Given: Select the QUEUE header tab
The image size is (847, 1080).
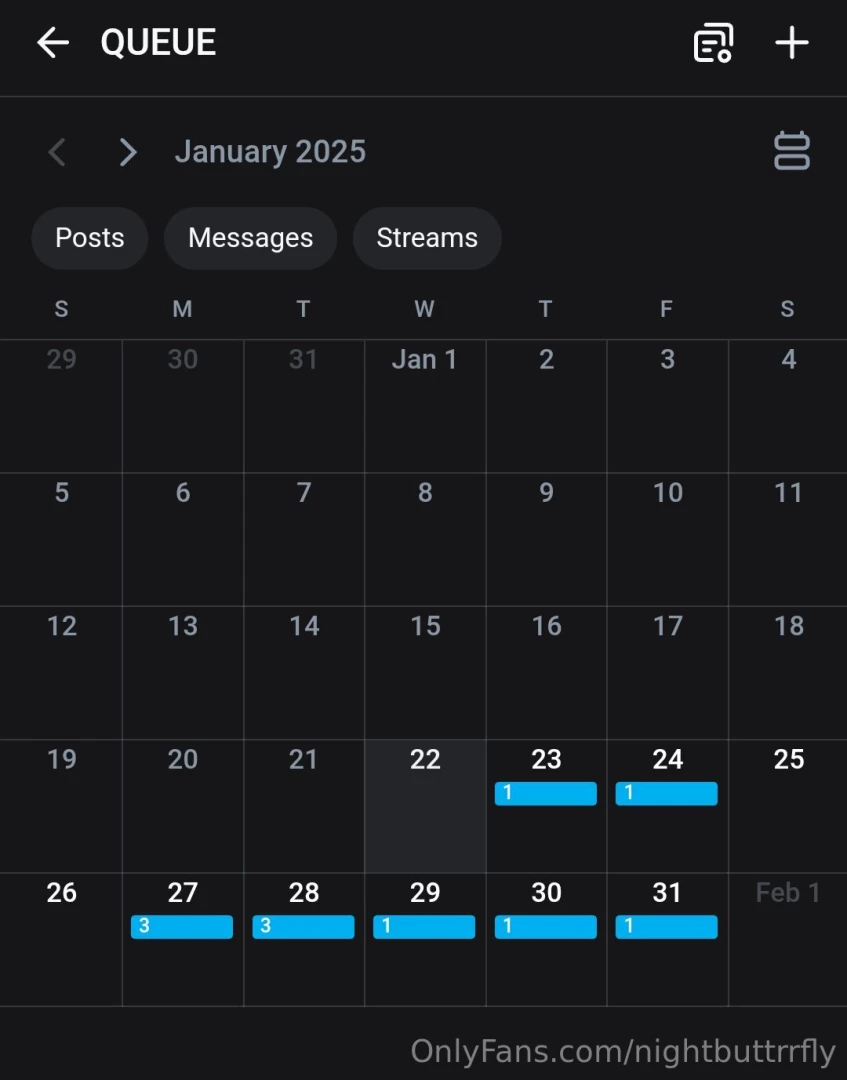Looking at the screenshot, I should coord(158,42).
